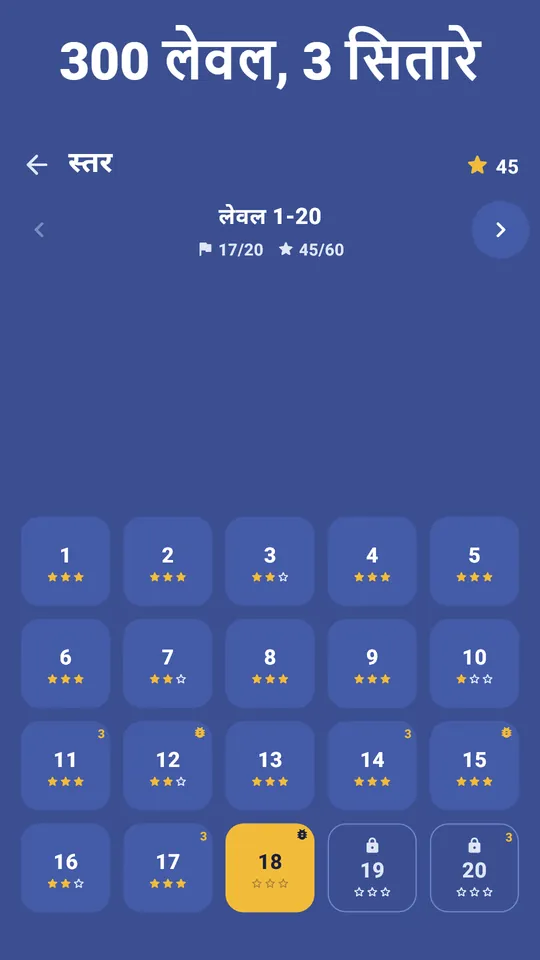
Task: Open level 17
Action: tap(168, 868)
